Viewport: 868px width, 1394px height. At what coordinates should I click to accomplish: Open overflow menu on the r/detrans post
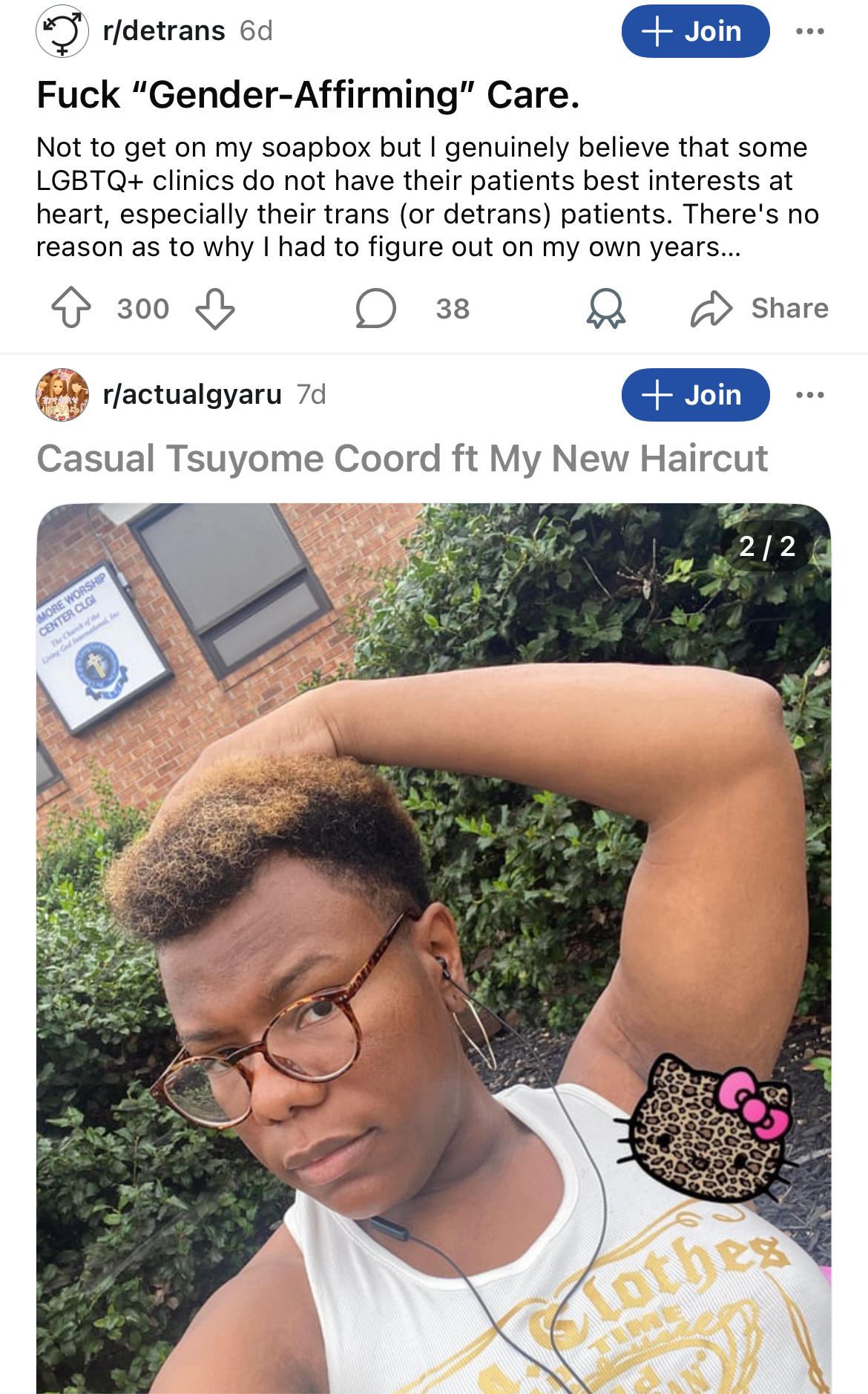point(809,31)
